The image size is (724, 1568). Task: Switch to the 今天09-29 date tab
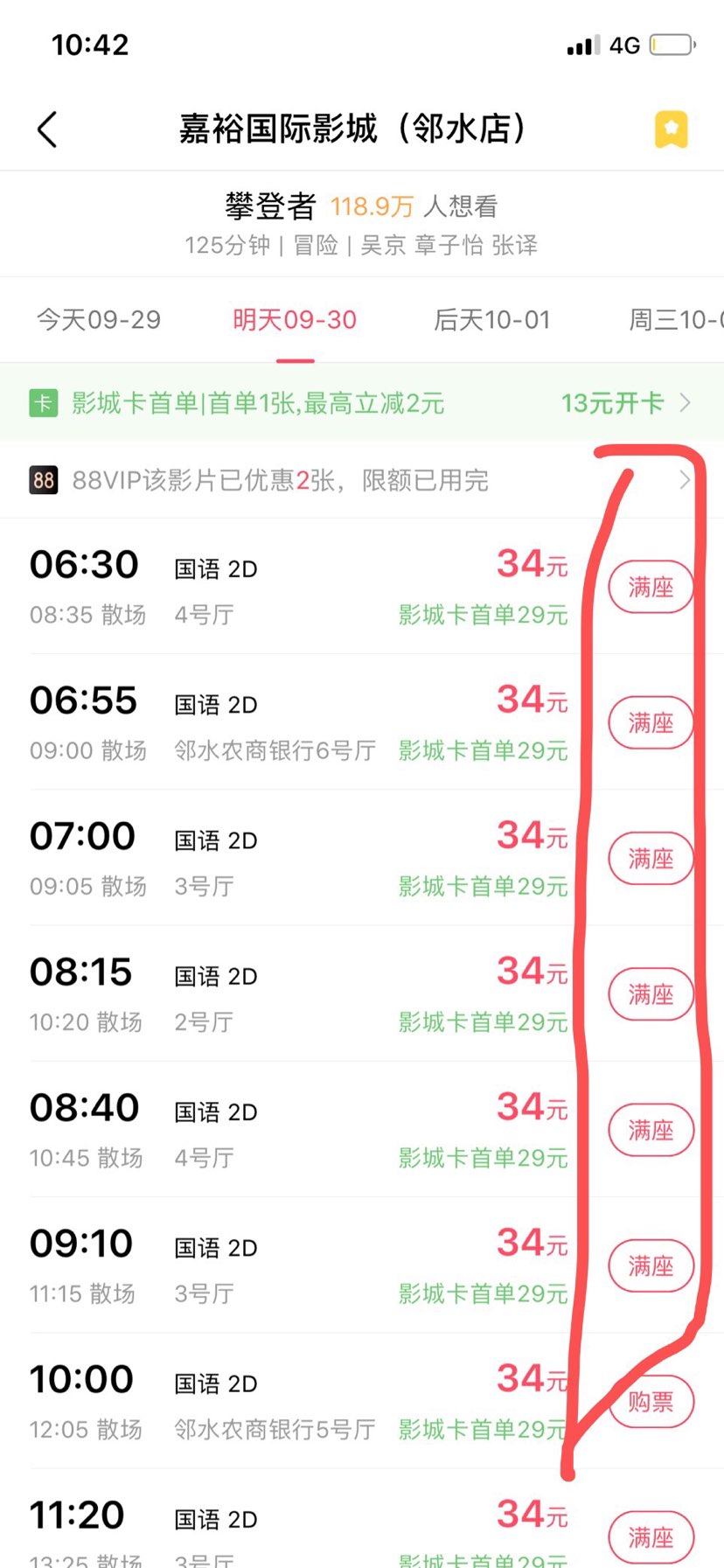(99, 320)
